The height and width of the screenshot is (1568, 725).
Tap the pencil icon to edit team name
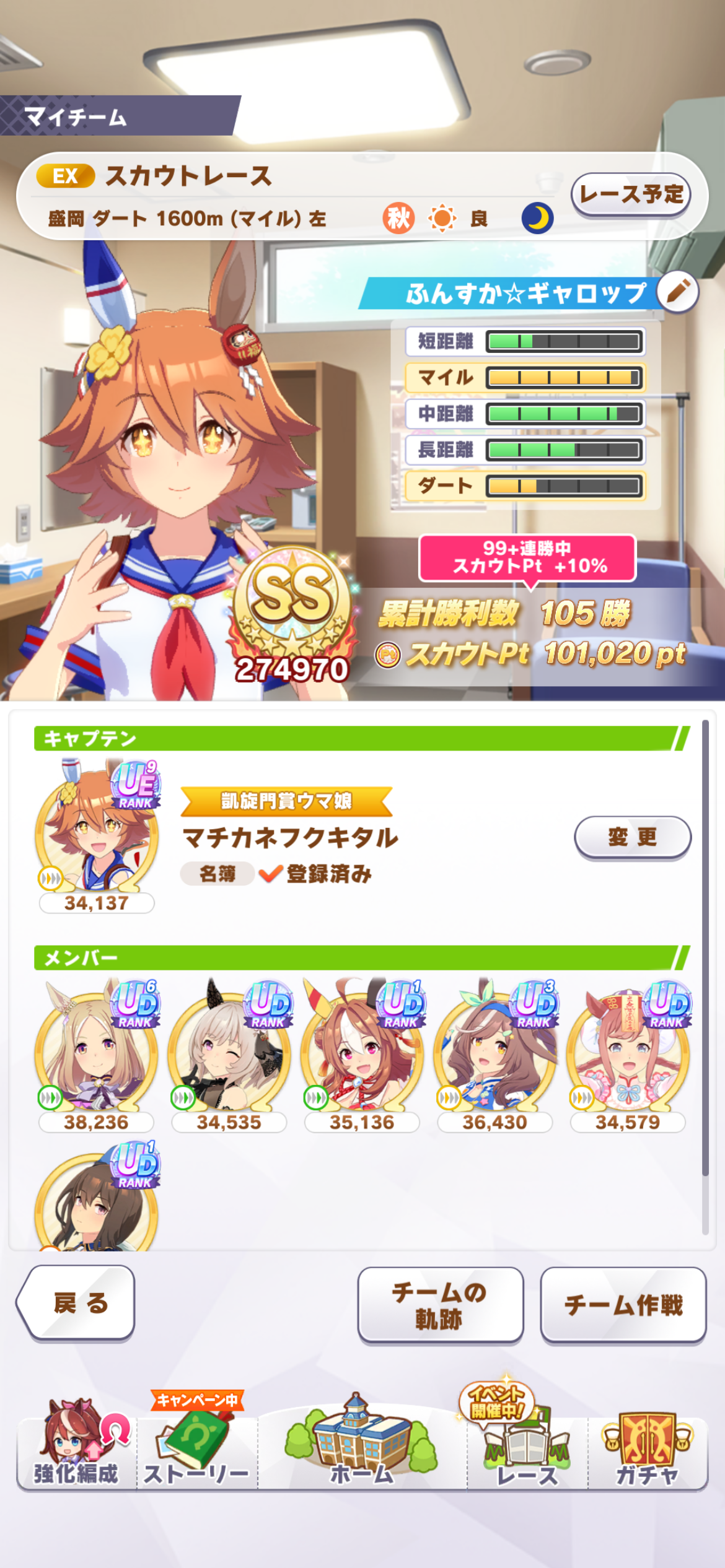[x=677, y=291]
